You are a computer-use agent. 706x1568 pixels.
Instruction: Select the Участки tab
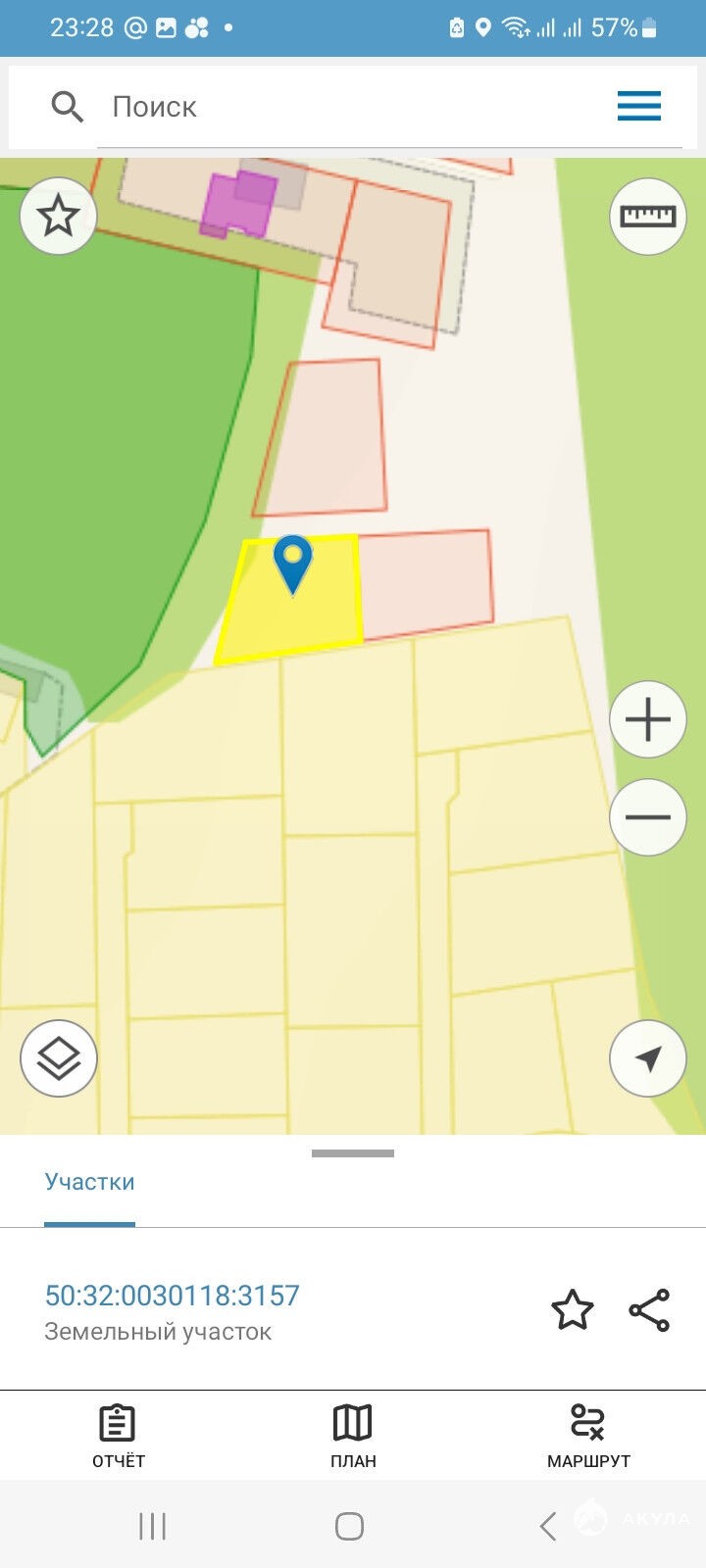pos(89,1182)
